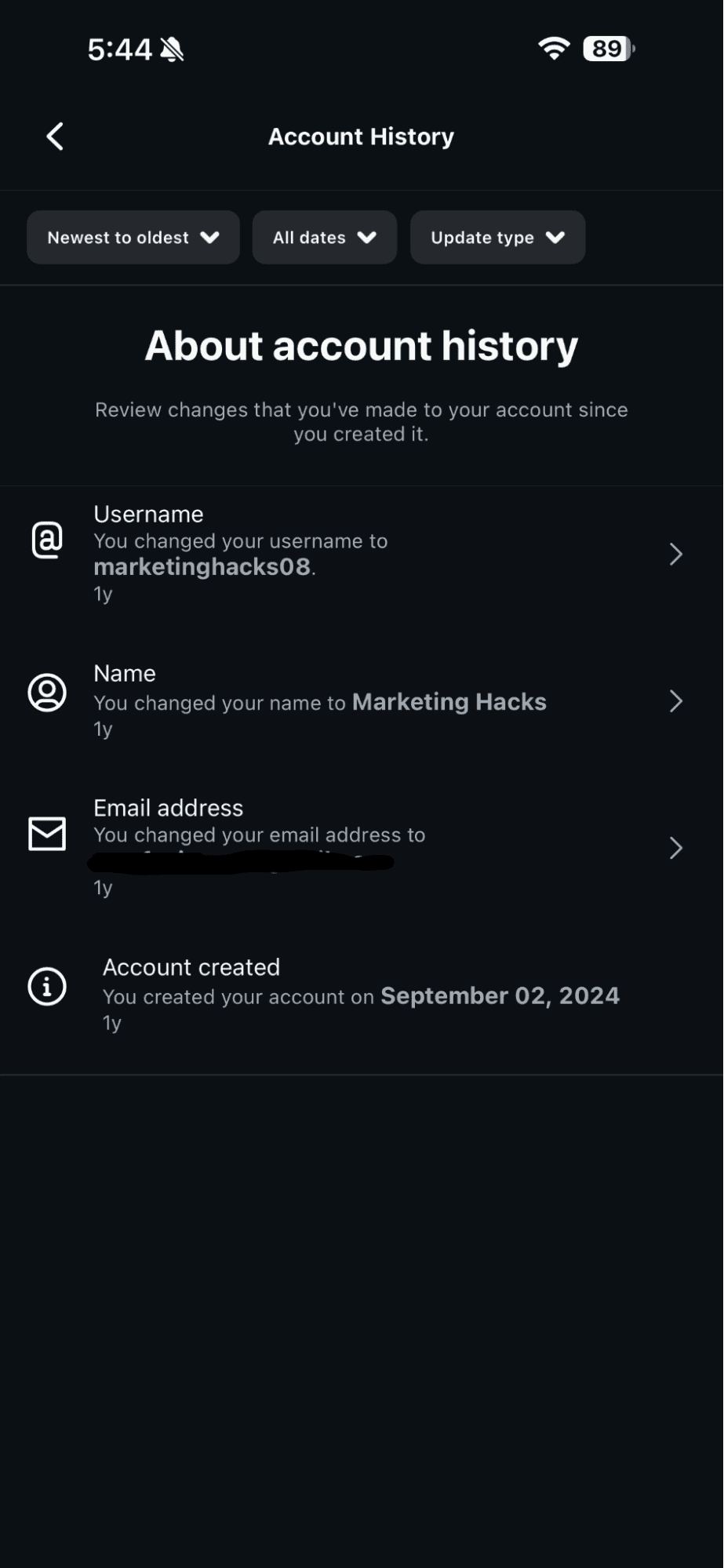Click the muted notifications bell icon
The width and height of the screenshot is (724, 1568).
point(172,49)
